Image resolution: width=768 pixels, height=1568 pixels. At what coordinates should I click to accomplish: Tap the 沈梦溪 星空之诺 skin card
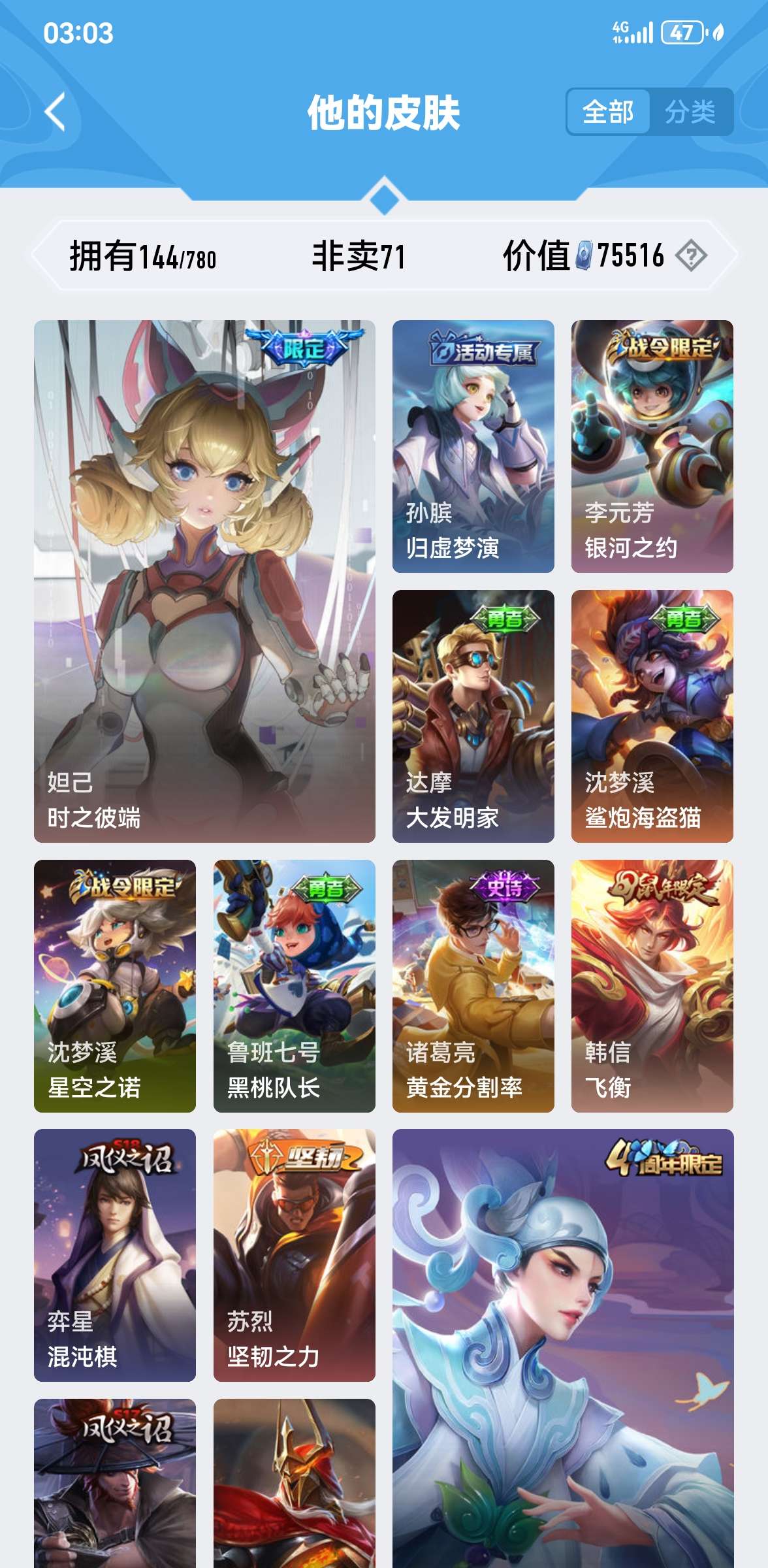pos(115,986)
